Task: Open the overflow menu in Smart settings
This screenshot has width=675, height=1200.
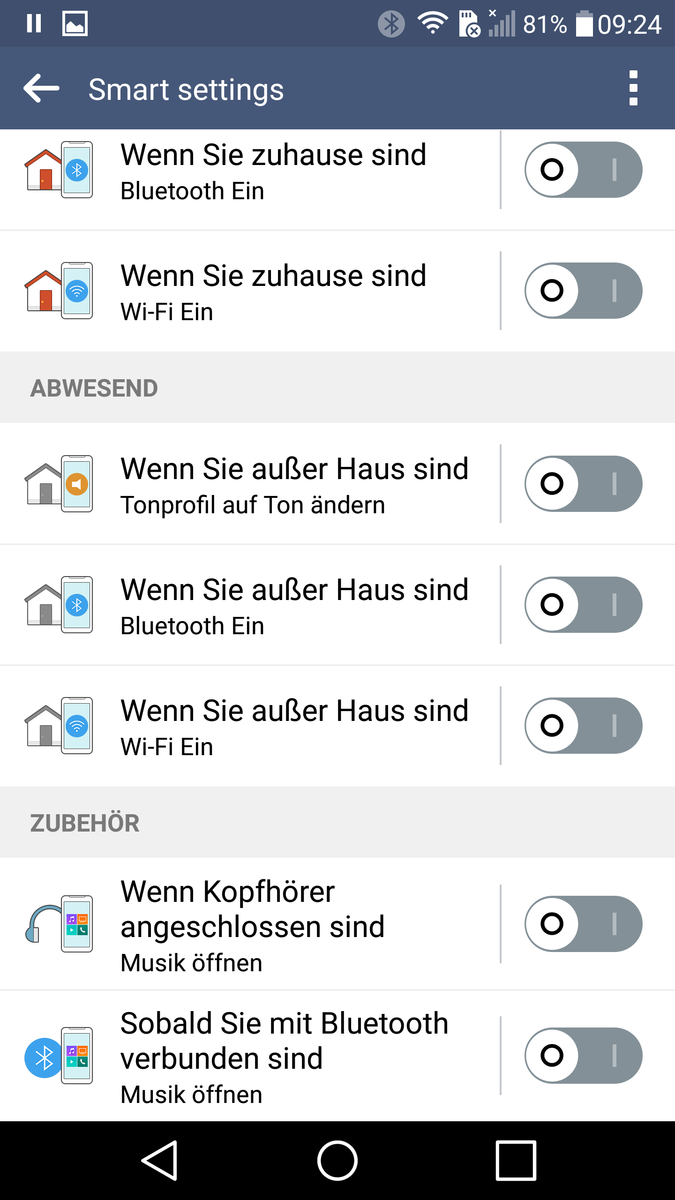Action: 633,89
